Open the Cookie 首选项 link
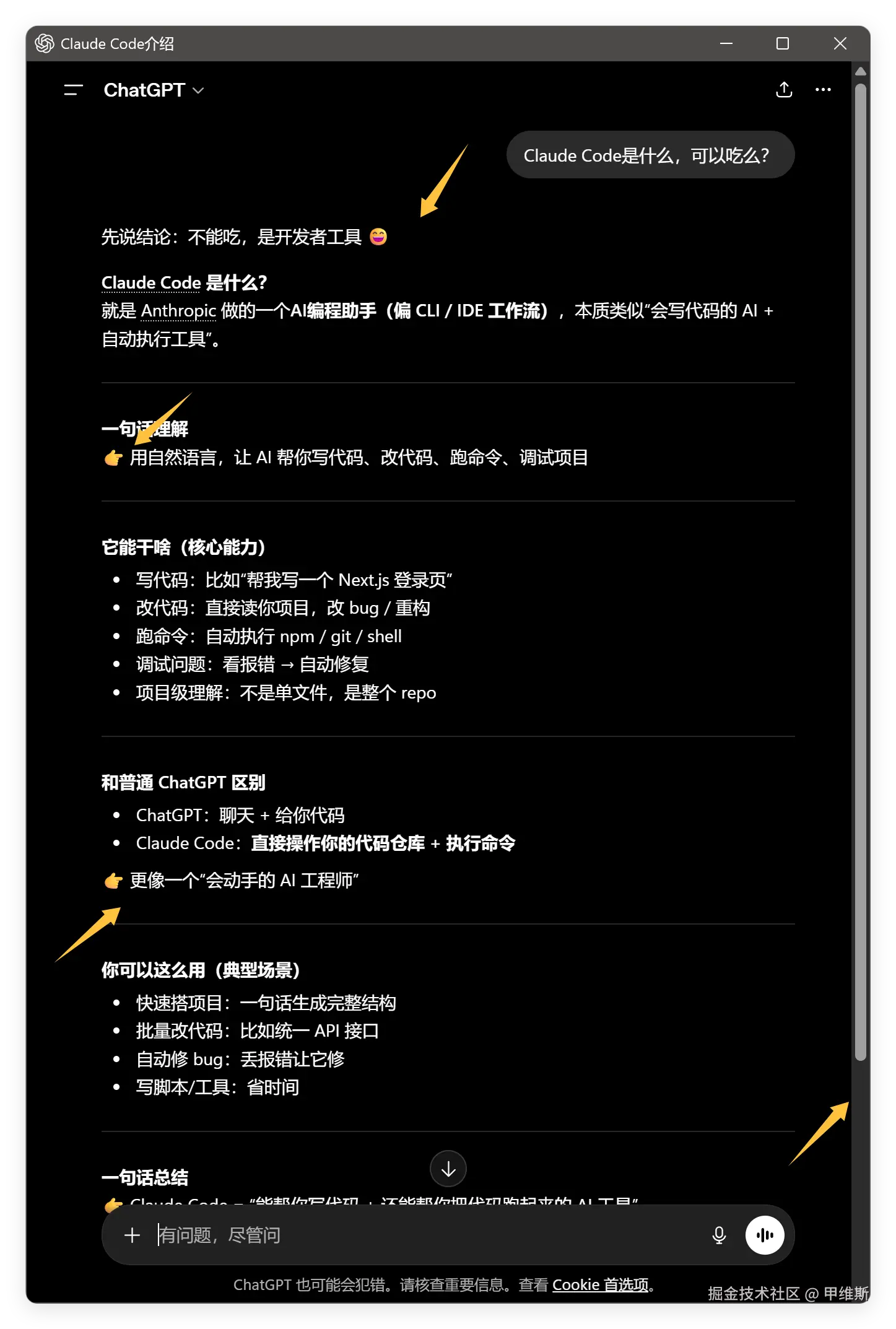Image resolution: width=896 pixels, height=1329 pixels. pos(600,1285)
